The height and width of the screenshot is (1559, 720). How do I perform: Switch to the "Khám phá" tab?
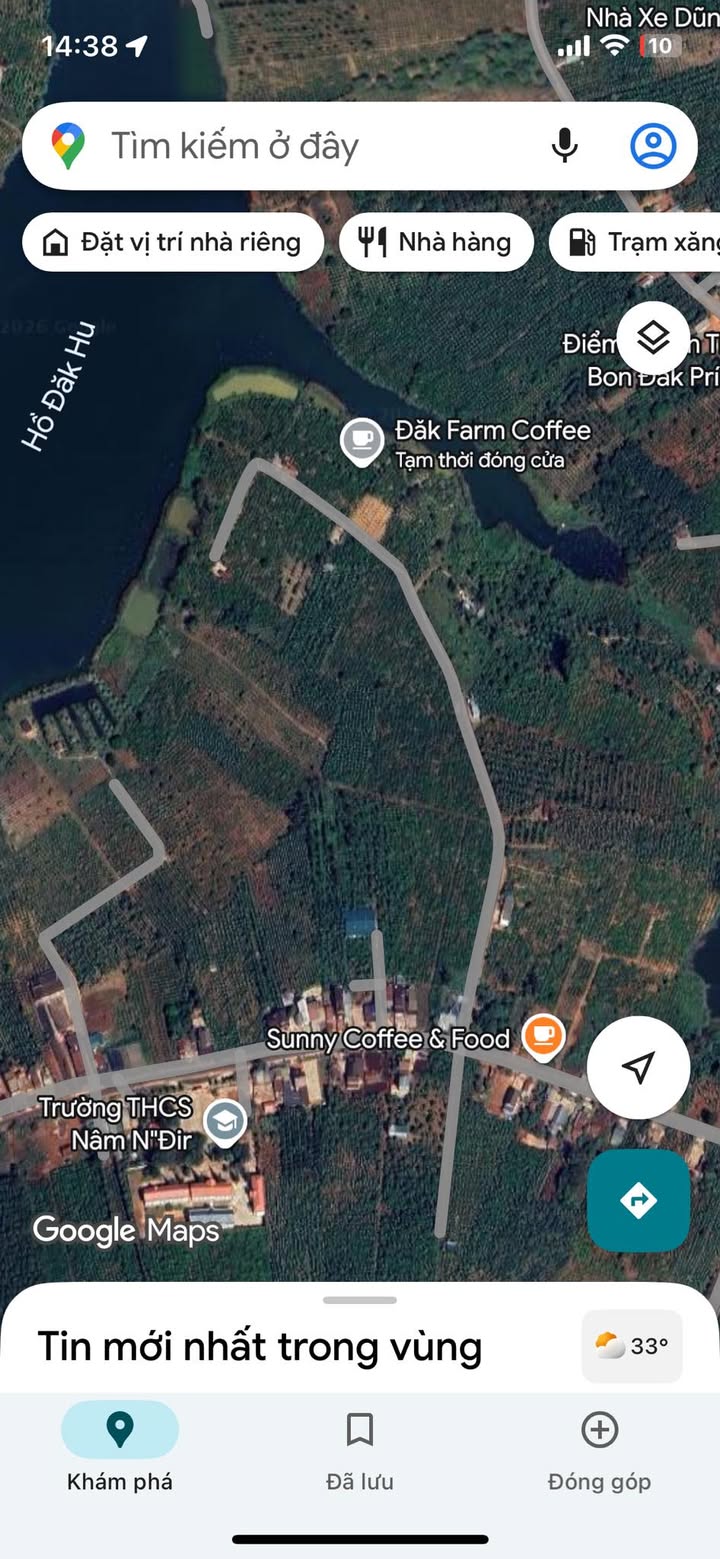coord(120,1445)
